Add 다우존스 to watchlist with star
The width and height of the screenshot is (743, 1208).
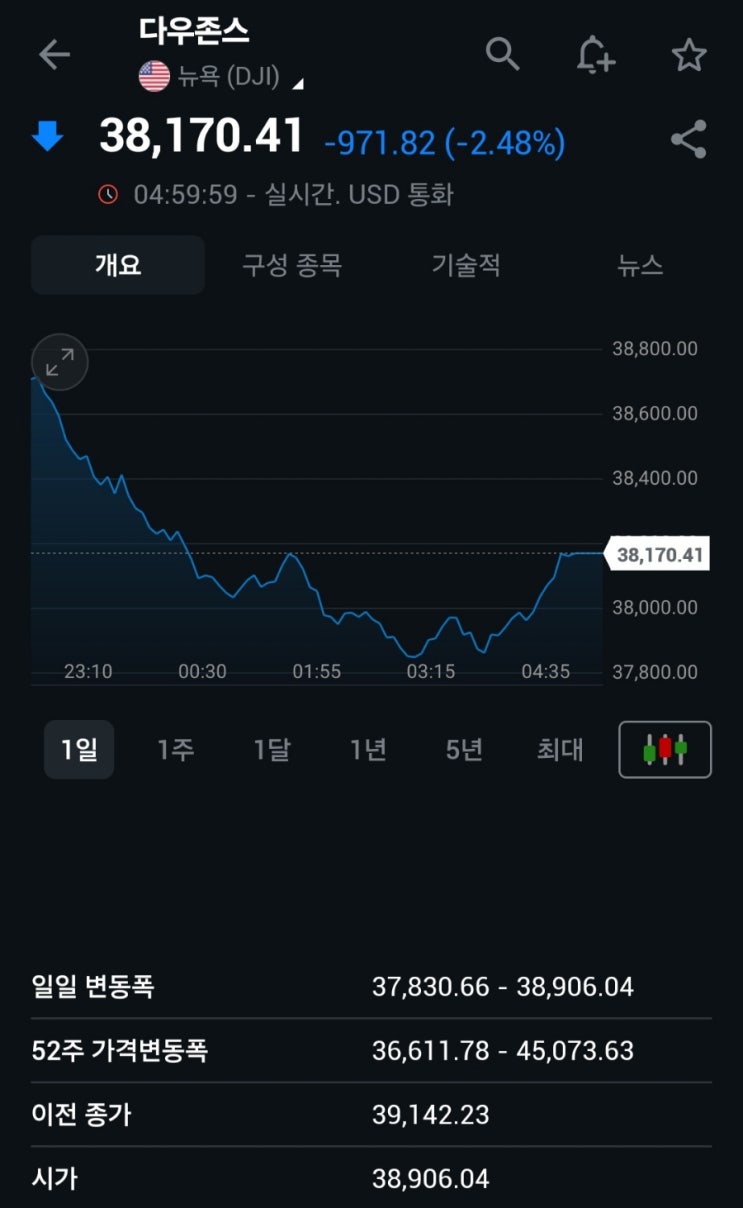[689, 55]
